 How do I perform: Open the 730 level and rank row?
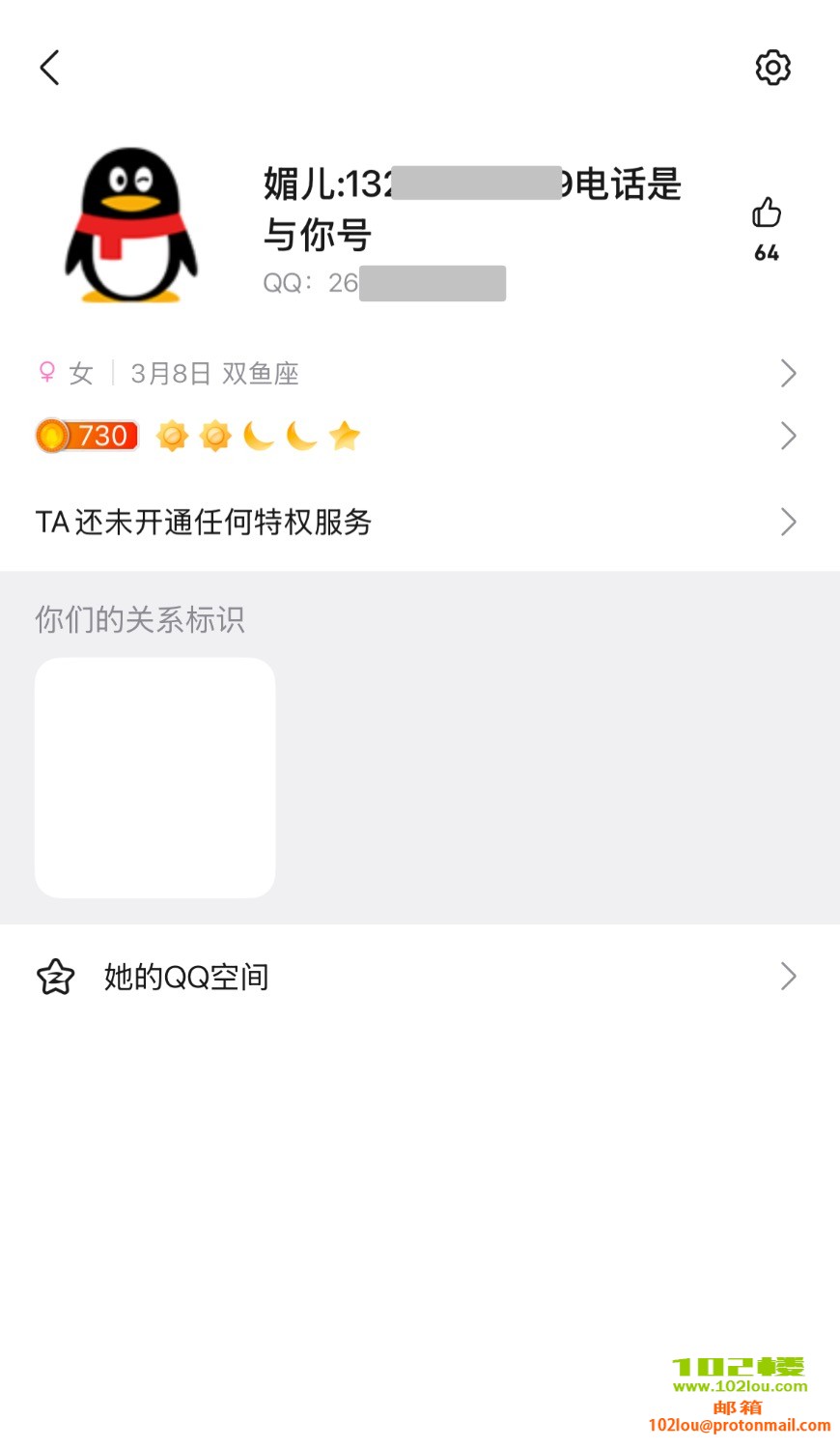[415, 436]
